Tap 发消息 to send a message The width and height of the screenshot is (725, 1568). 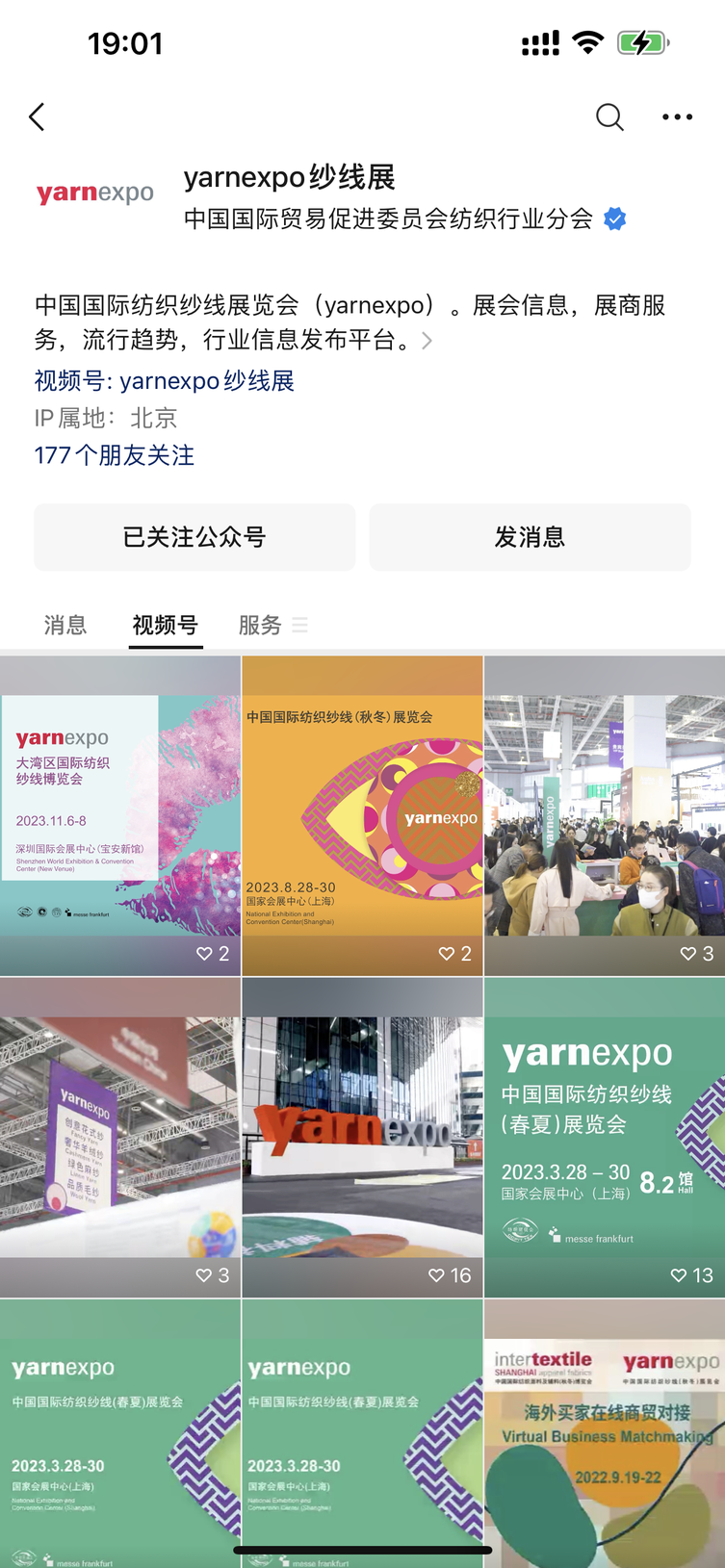[531, 537]
